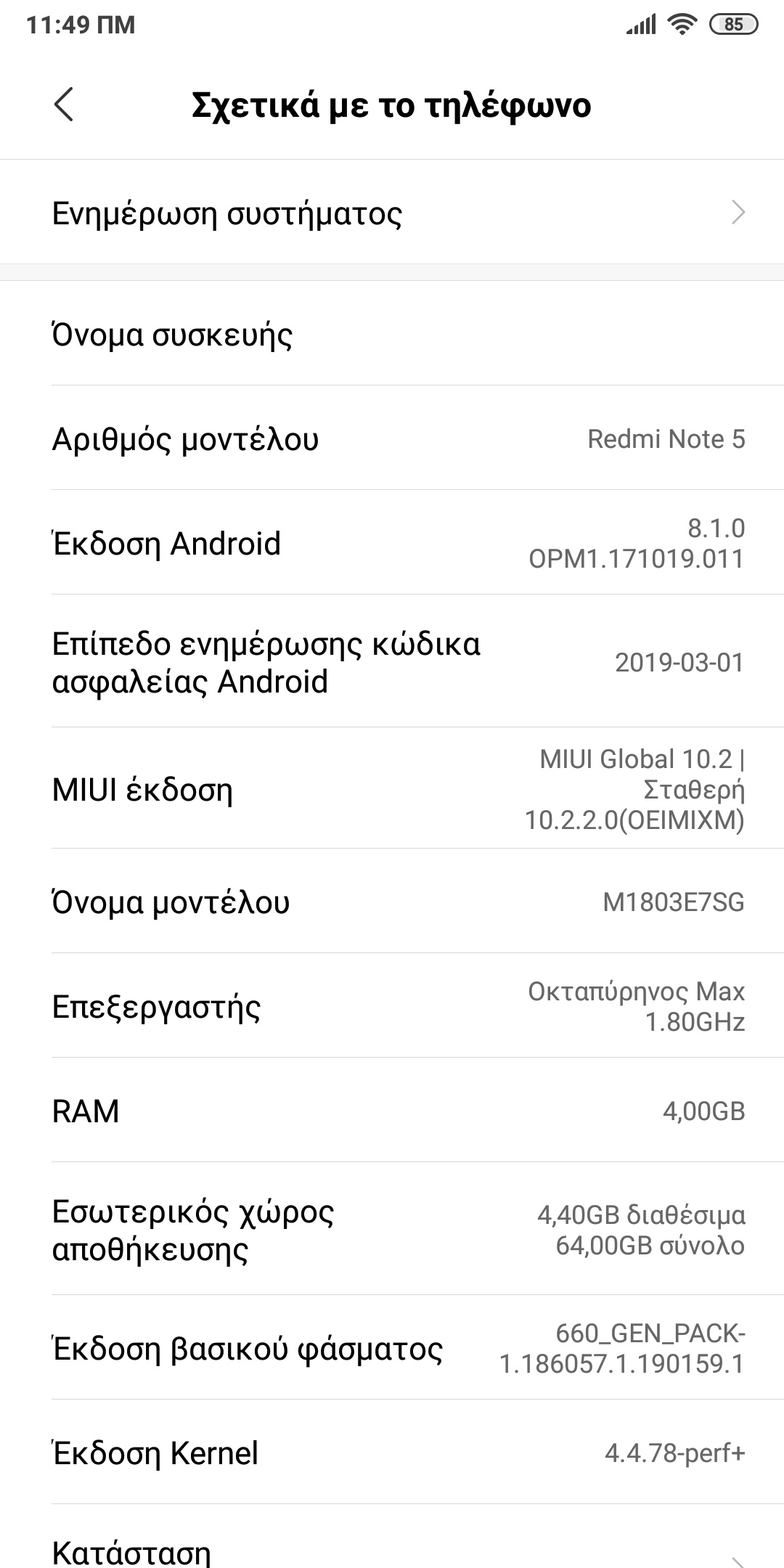Tap the MIUI έκδοση row
Screen dimensions: 784x1568
[392, 789]
